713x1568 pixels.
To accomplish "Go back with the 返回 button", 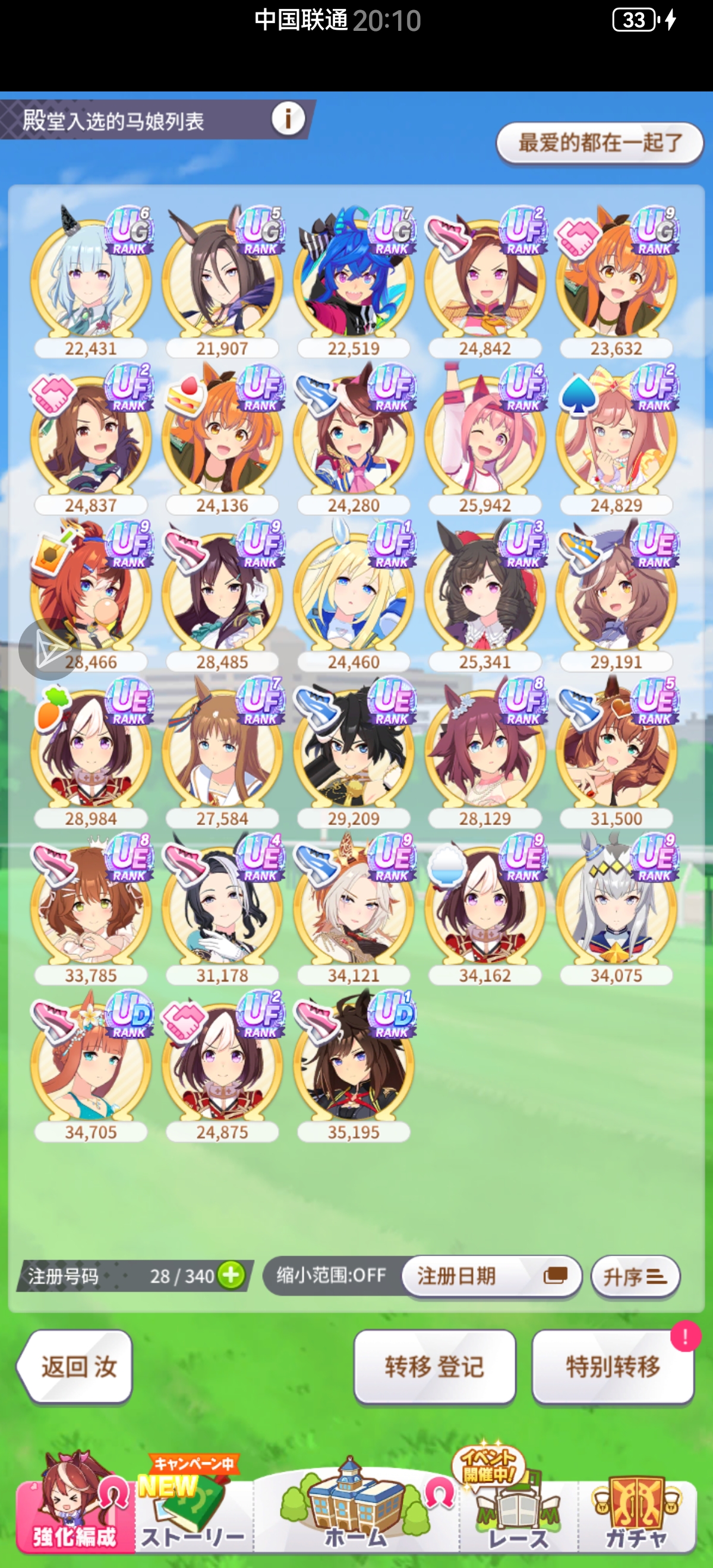I will [75, 1367].
